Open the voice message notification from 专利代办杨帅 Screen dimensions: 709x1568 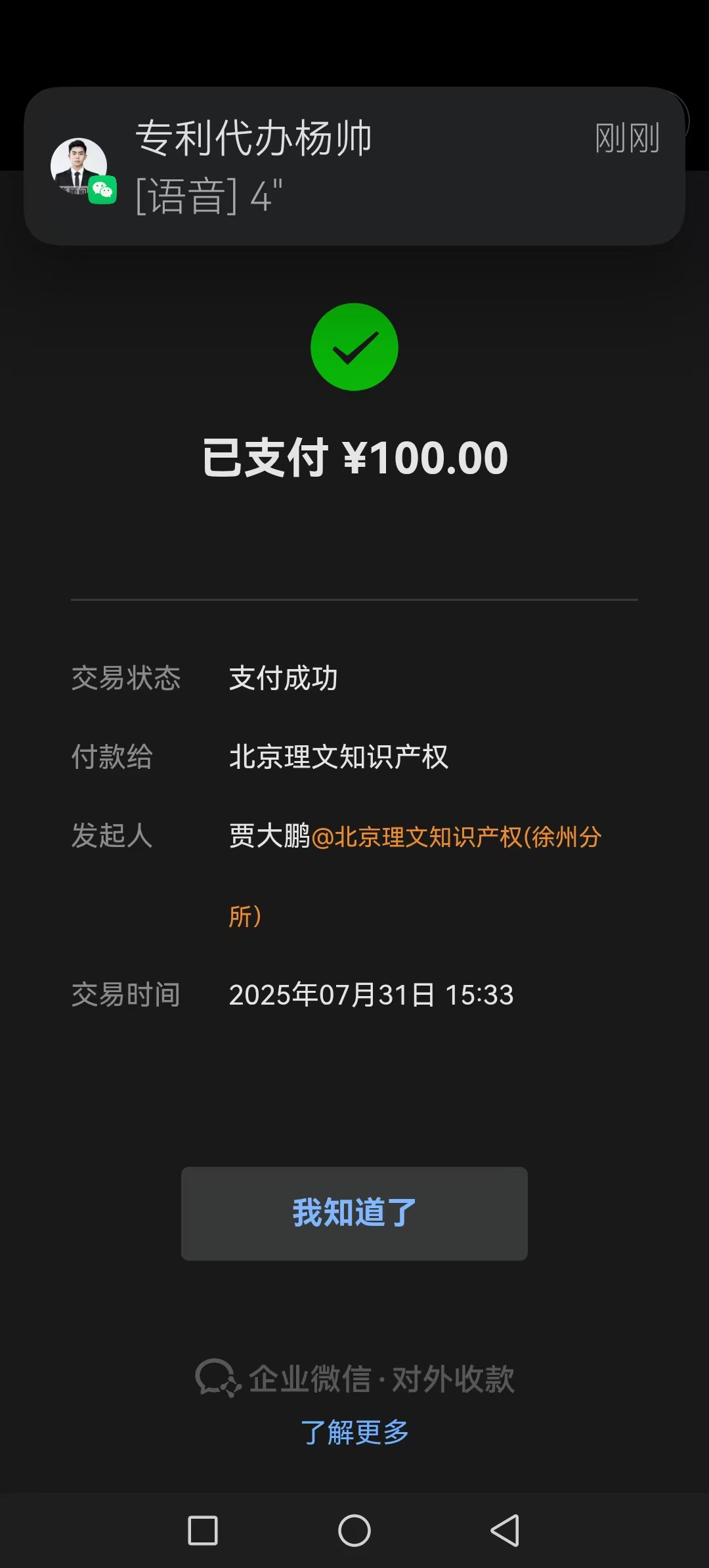[354, 166]
